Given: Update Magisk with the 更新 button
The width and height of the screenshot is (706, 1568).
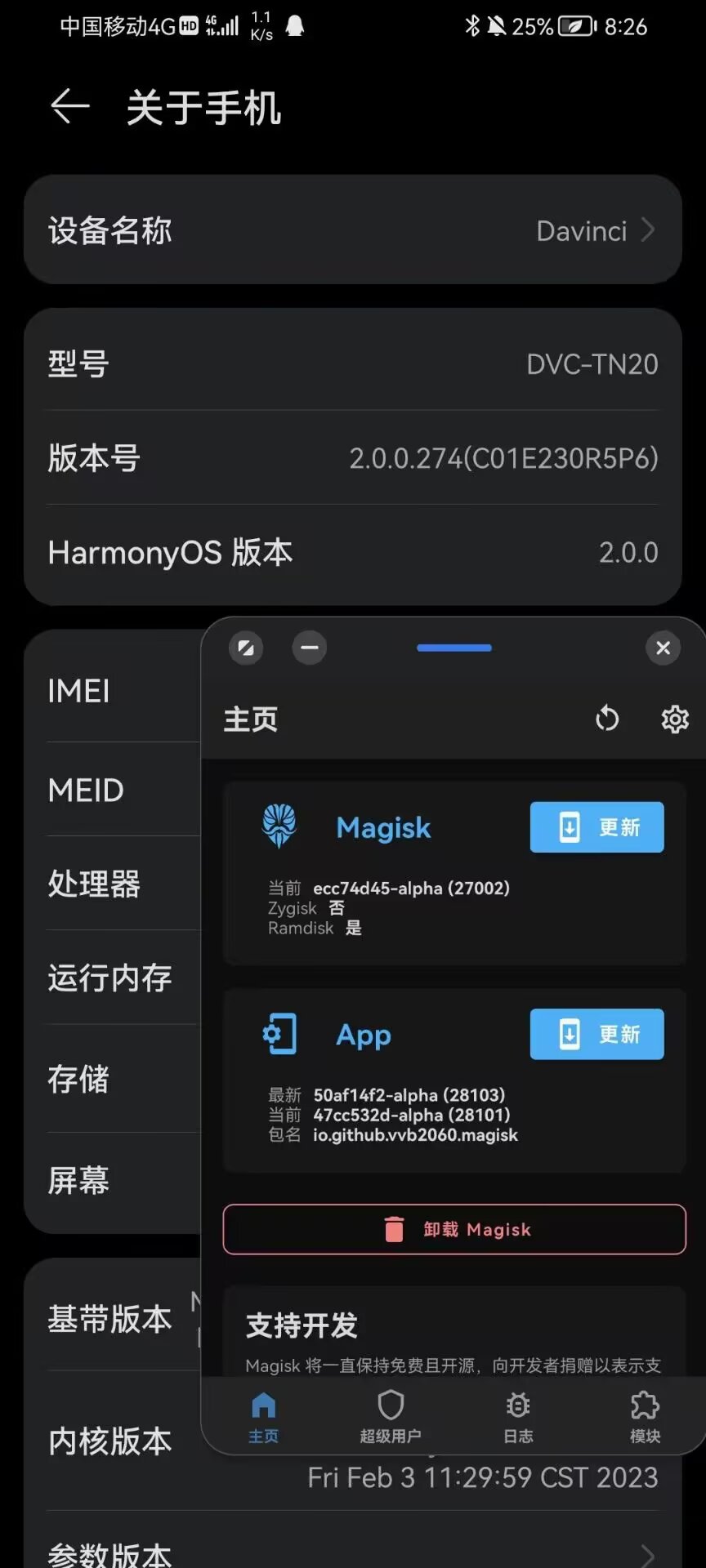Looking at the screenshot, I should (597, 827).
